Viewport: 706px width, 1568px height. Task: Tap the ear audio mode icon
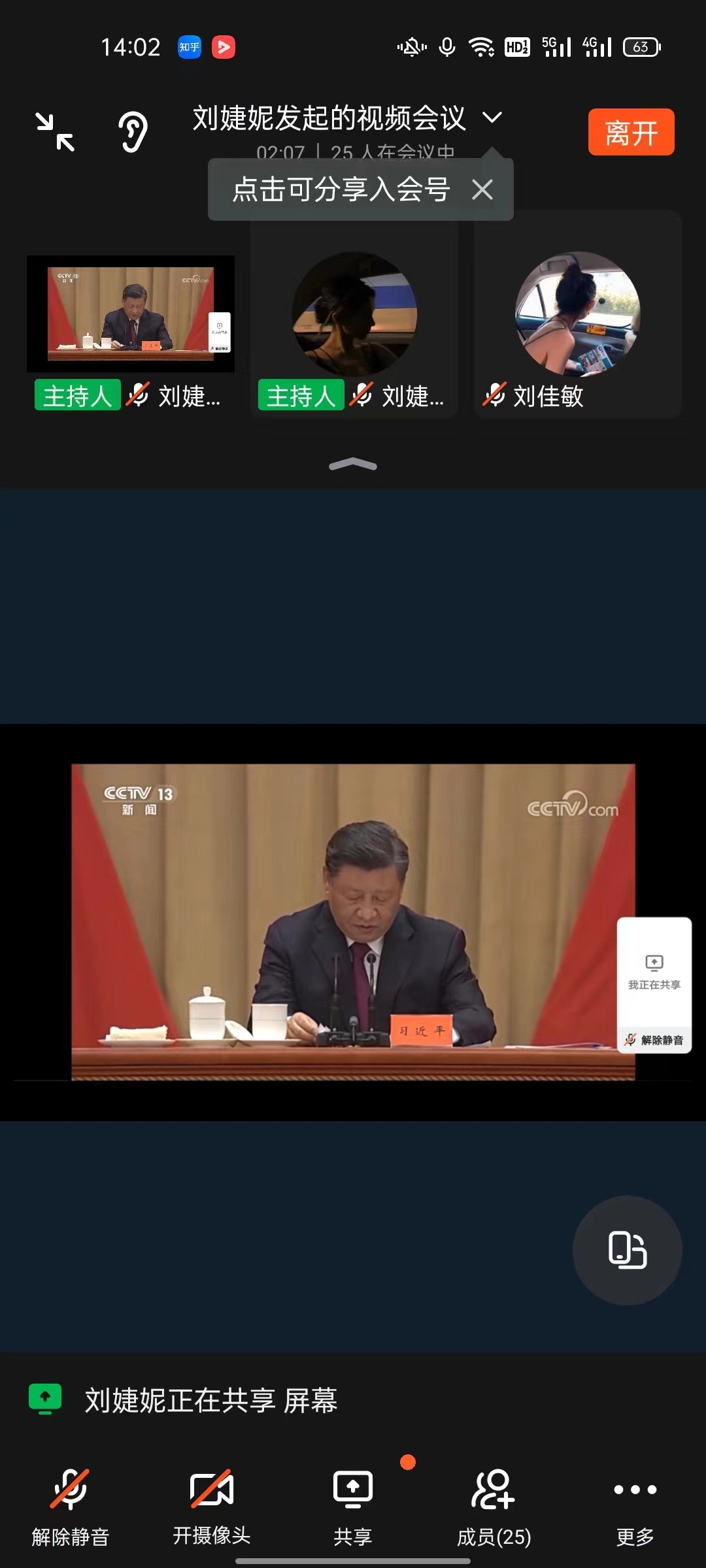point(133,132)
